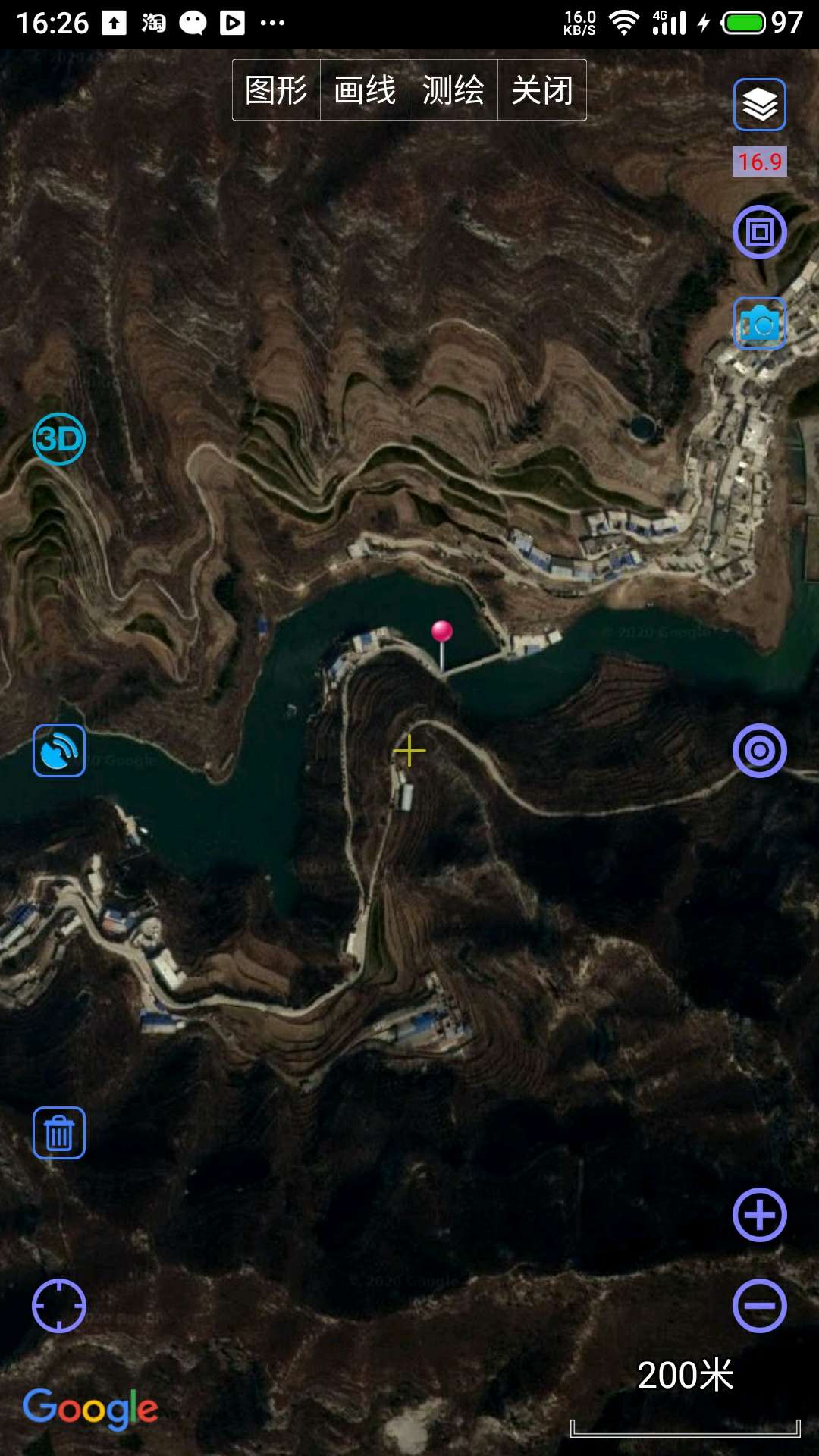Screen dimensions: 819x1456
Task: Open the 图形 shapes menu
Action: coord(276,90)
